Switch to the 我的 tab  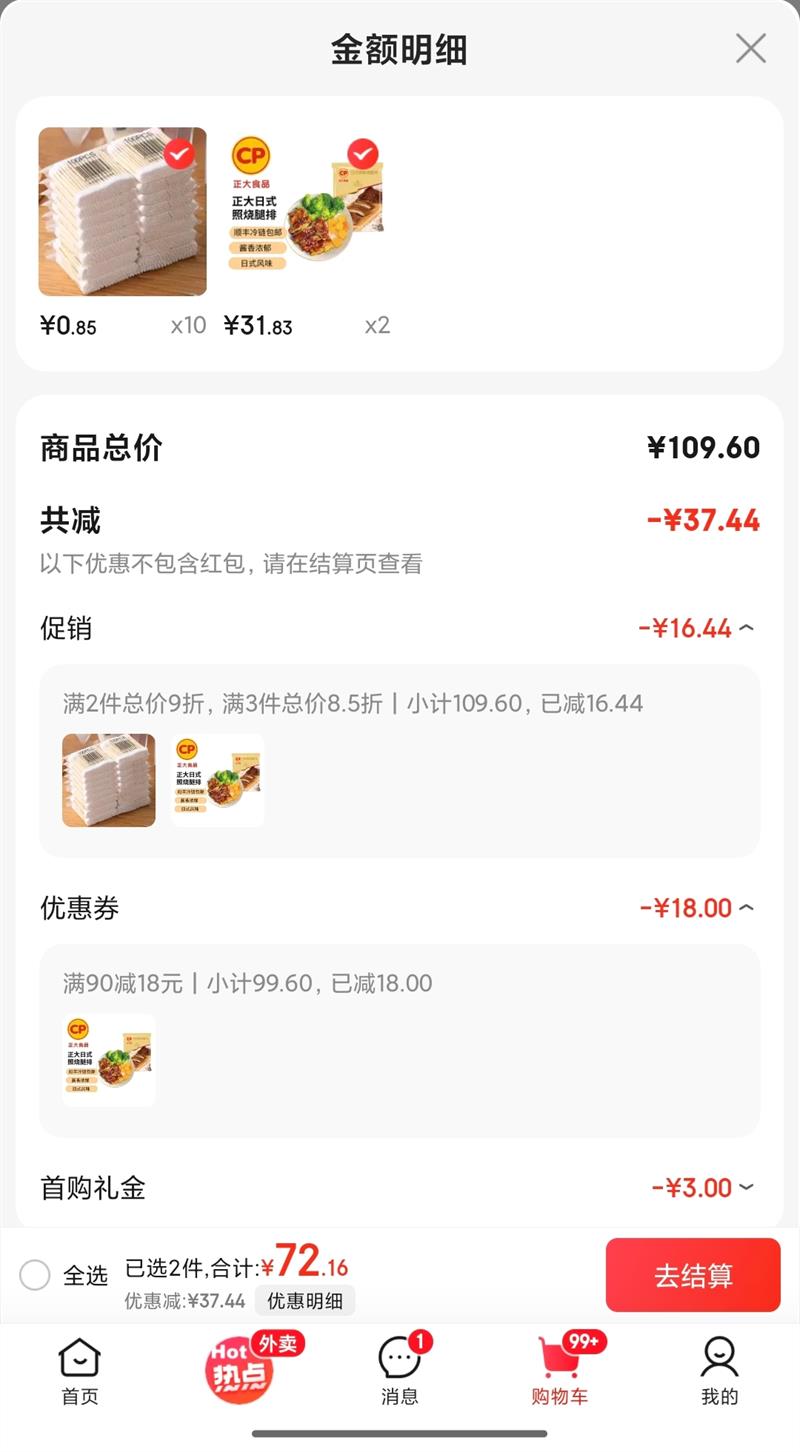tap(719, 1372)
